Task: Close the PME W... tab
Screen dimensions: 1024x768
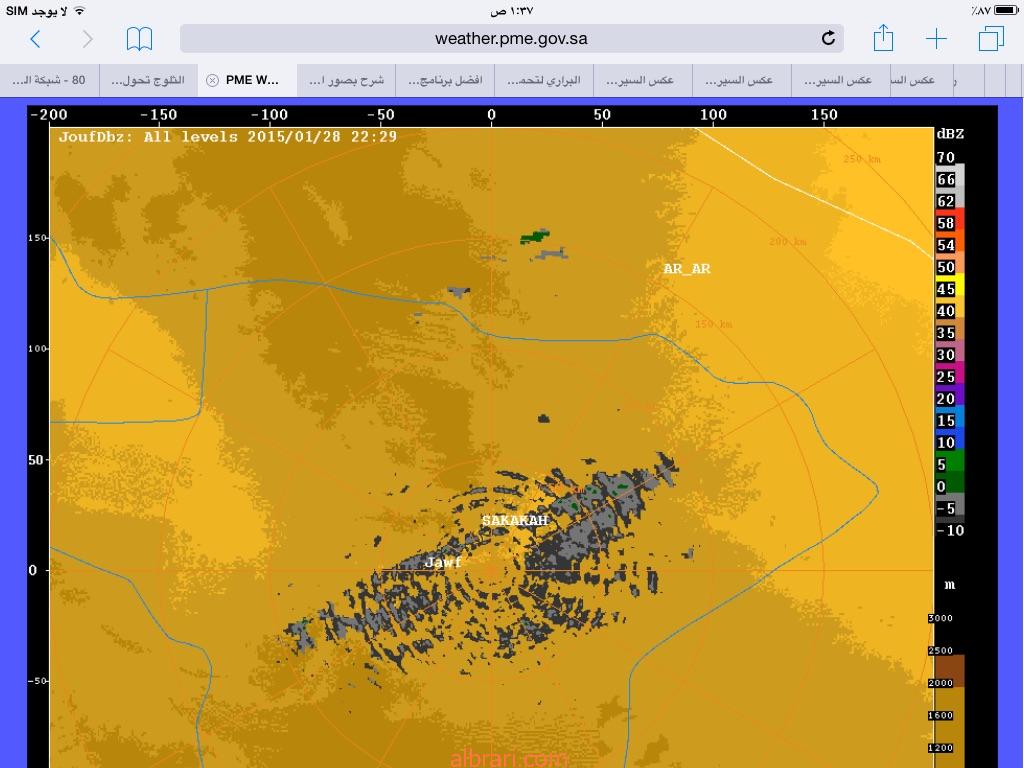Action: (212, 80)
